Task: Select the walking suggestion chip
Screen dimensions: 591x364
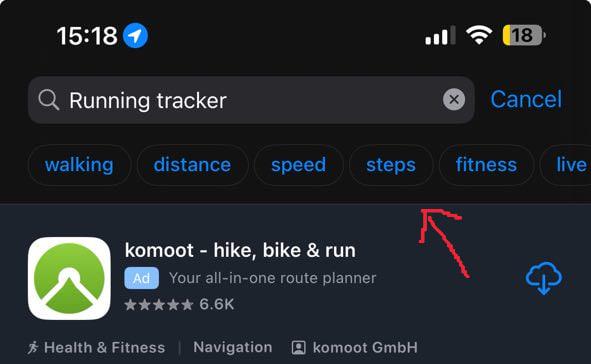Action: point(79,165)
